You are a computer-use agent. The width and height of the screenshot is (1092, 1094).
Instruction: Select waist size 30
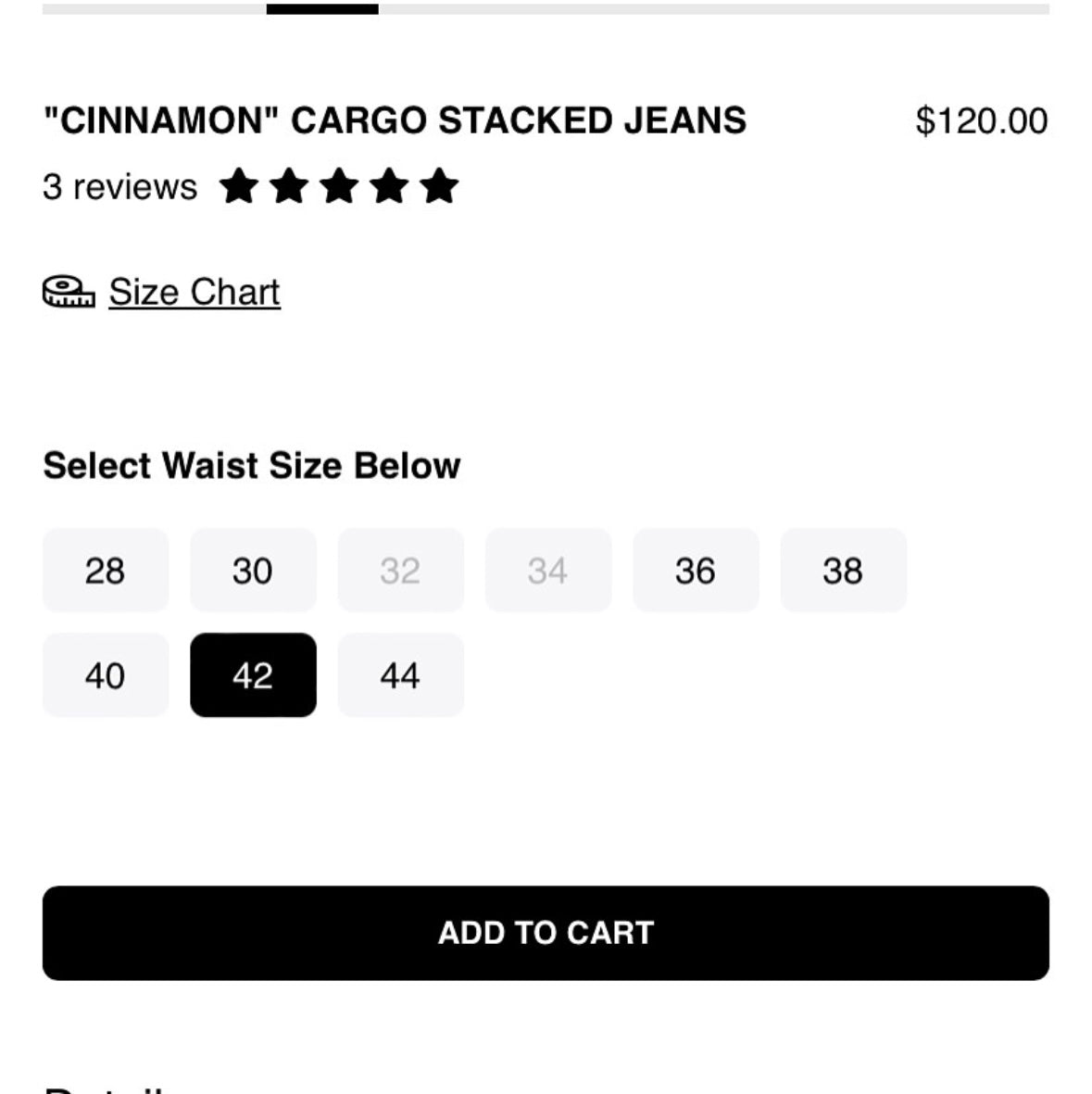(x=253, y=571)
